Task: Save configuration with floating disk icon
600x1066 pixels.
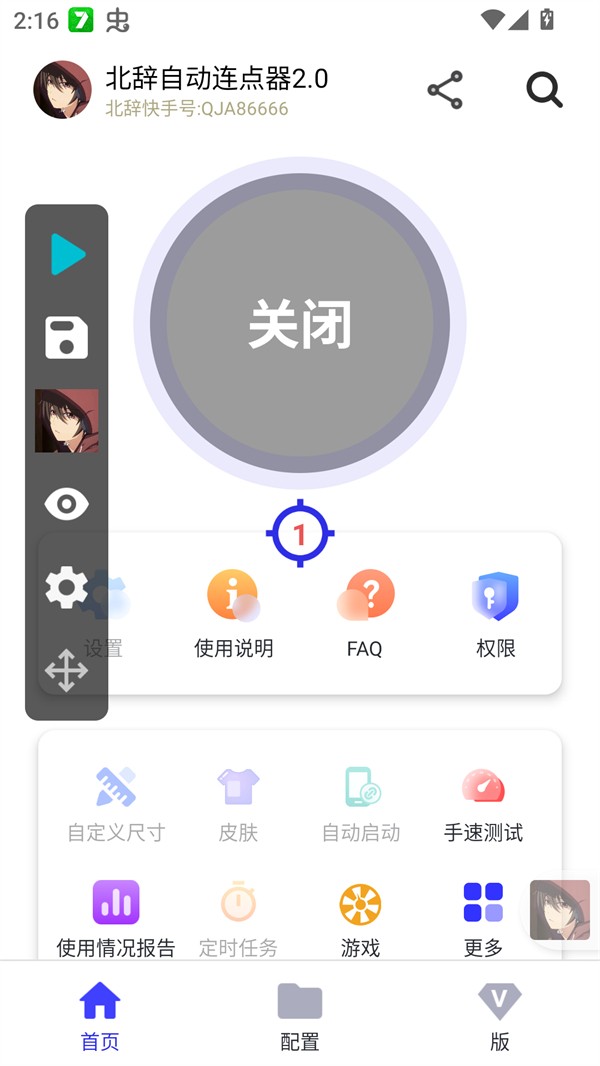Action: 67,337
